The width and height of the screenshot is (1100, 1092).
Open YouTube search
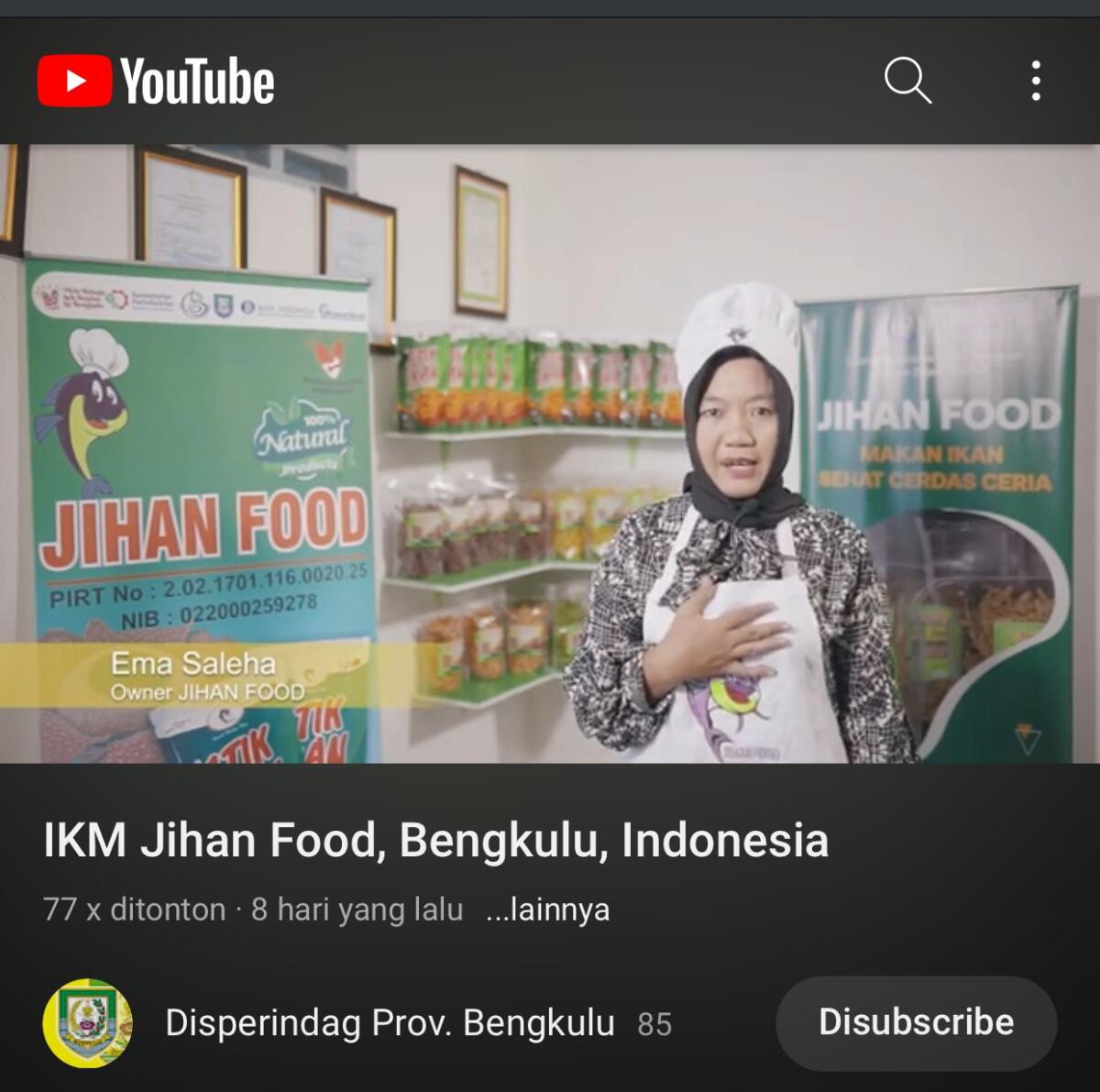tap(907, 81)
